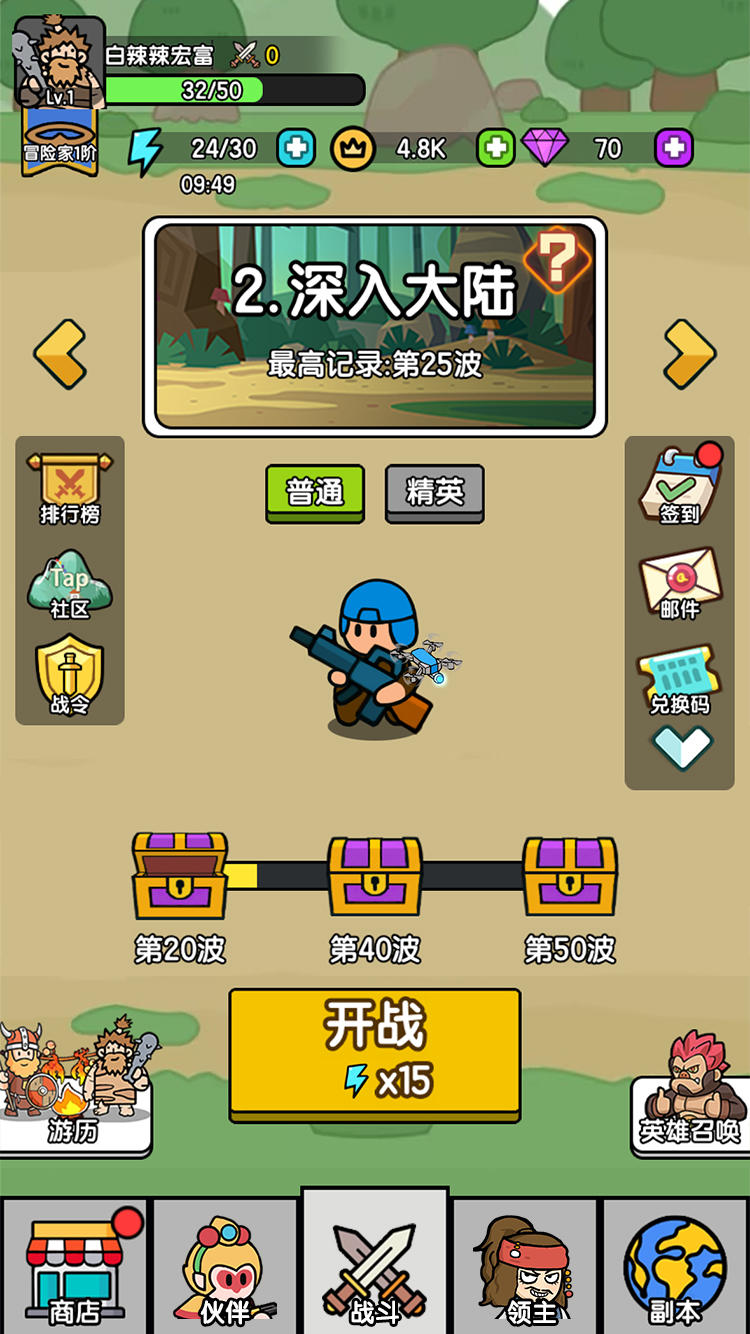
Task: Add more energy with the blue plus
Action: click(x=296, y=149)
